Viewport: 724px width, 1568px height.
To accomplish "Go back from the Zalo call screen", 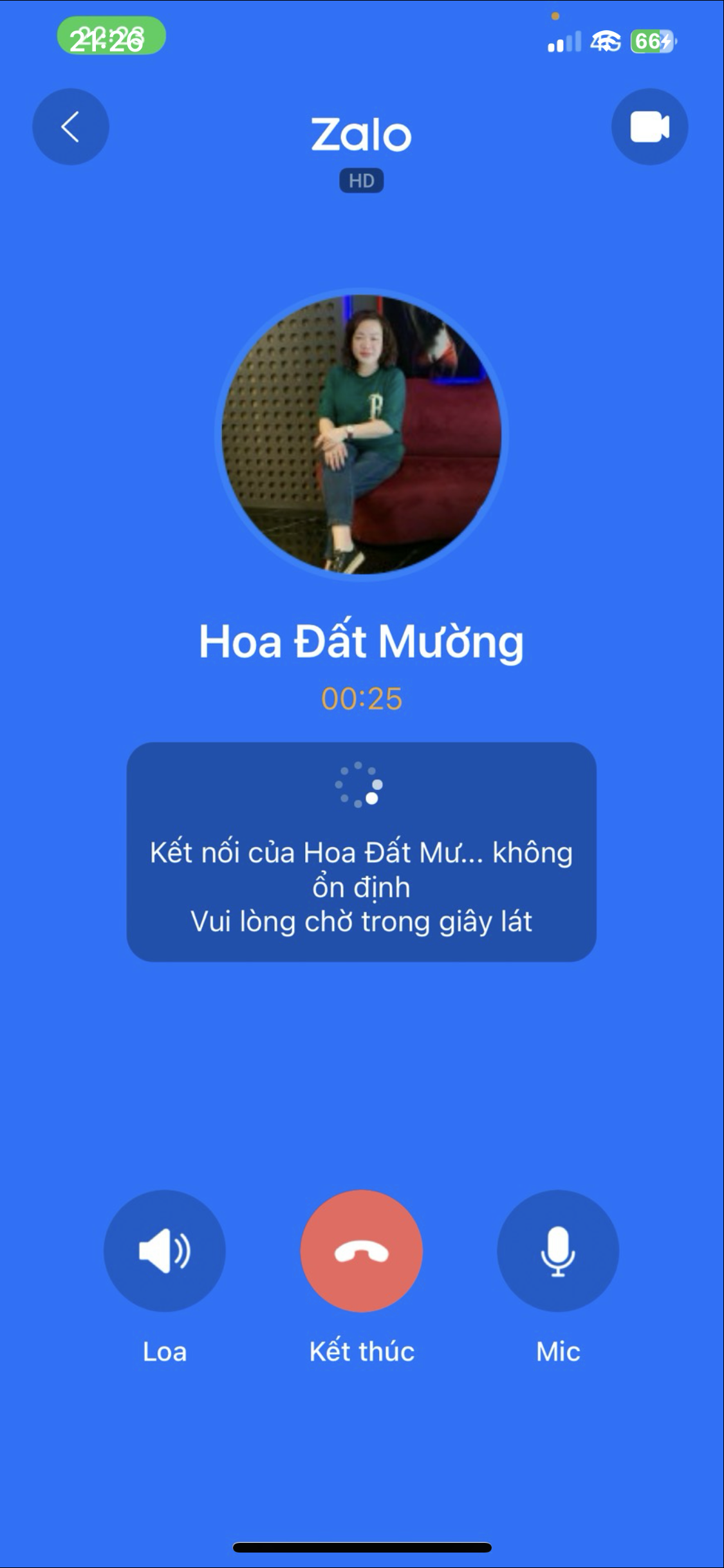I will pyautogui.click(x=71, y=127).
